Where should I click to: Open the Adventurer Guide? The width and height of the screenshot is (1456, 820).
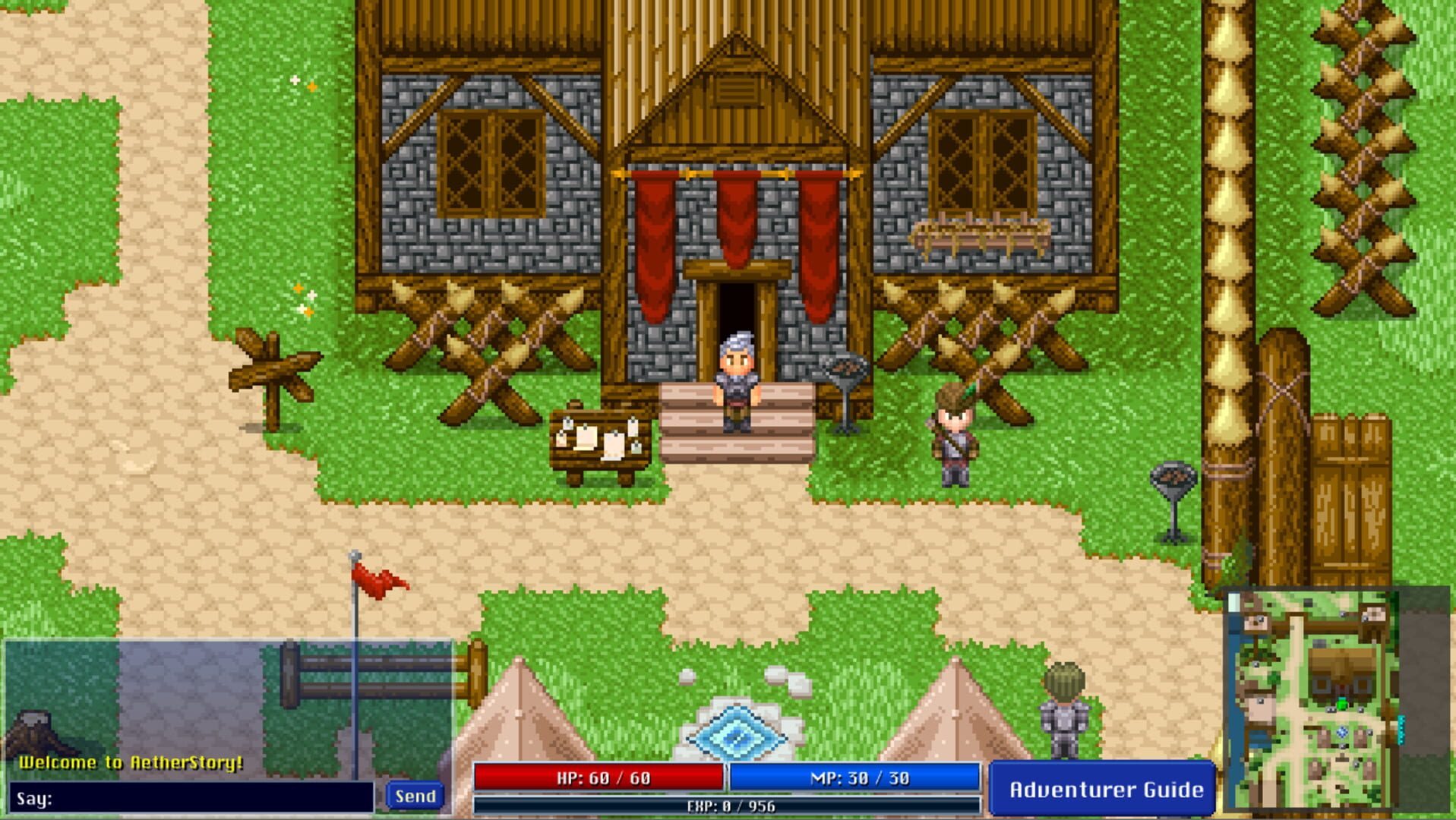[x=1104, y=790]
